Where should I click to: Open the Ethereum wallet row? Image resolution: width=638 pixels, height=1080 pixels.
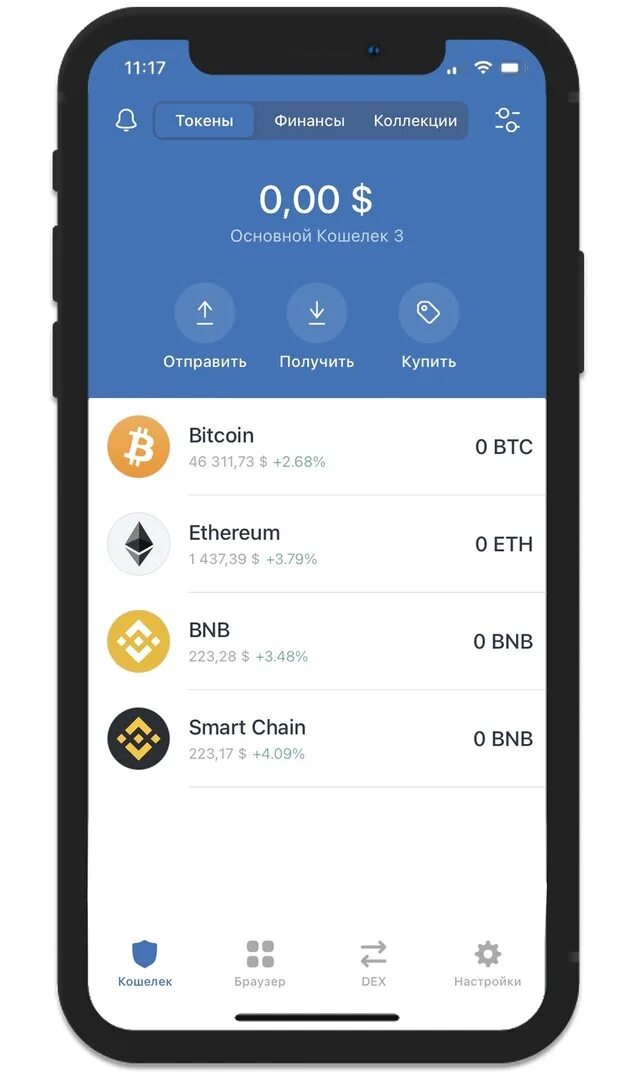[317, 544]
